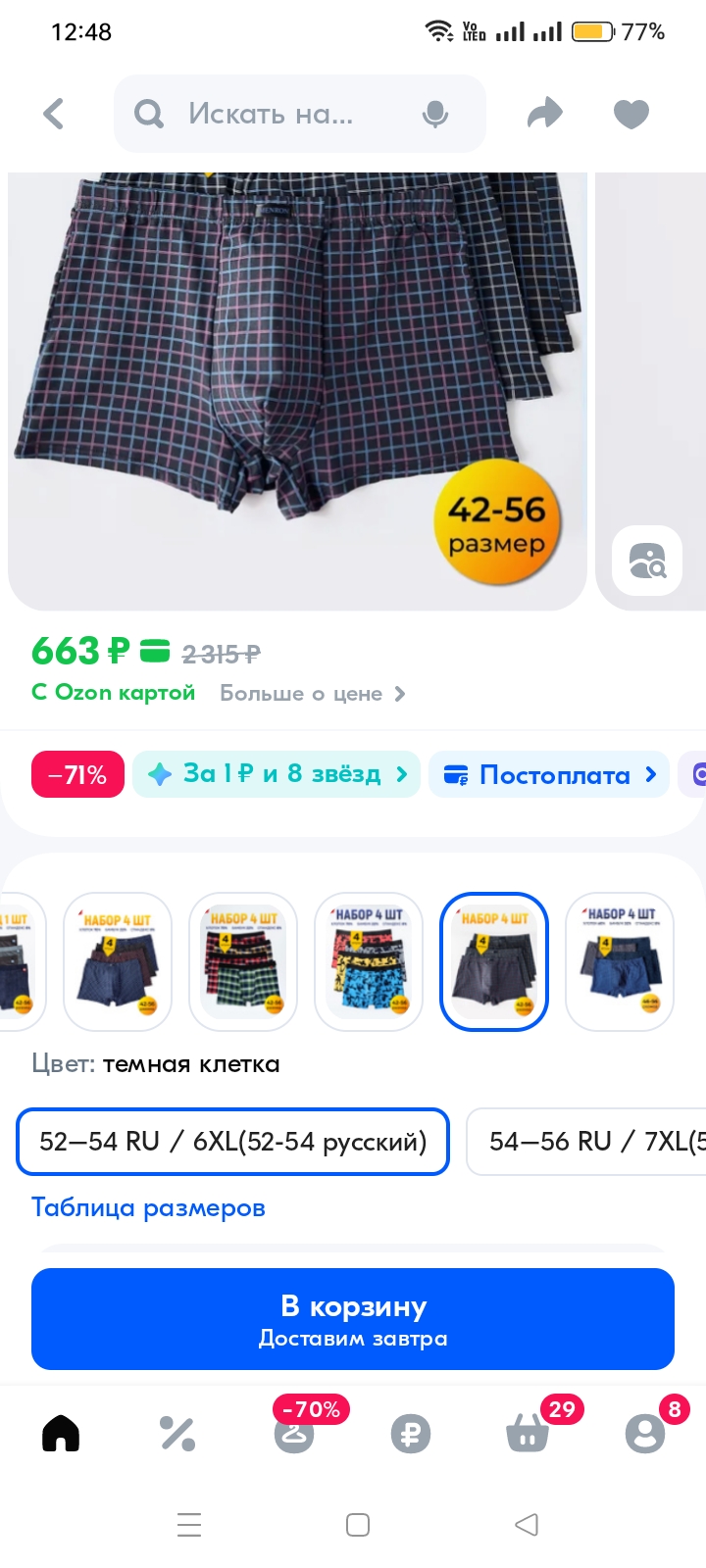Open 'Больше о цене' details
Image resolution: width=706 pixels, height=1568 pixels.
pos(312,694)
